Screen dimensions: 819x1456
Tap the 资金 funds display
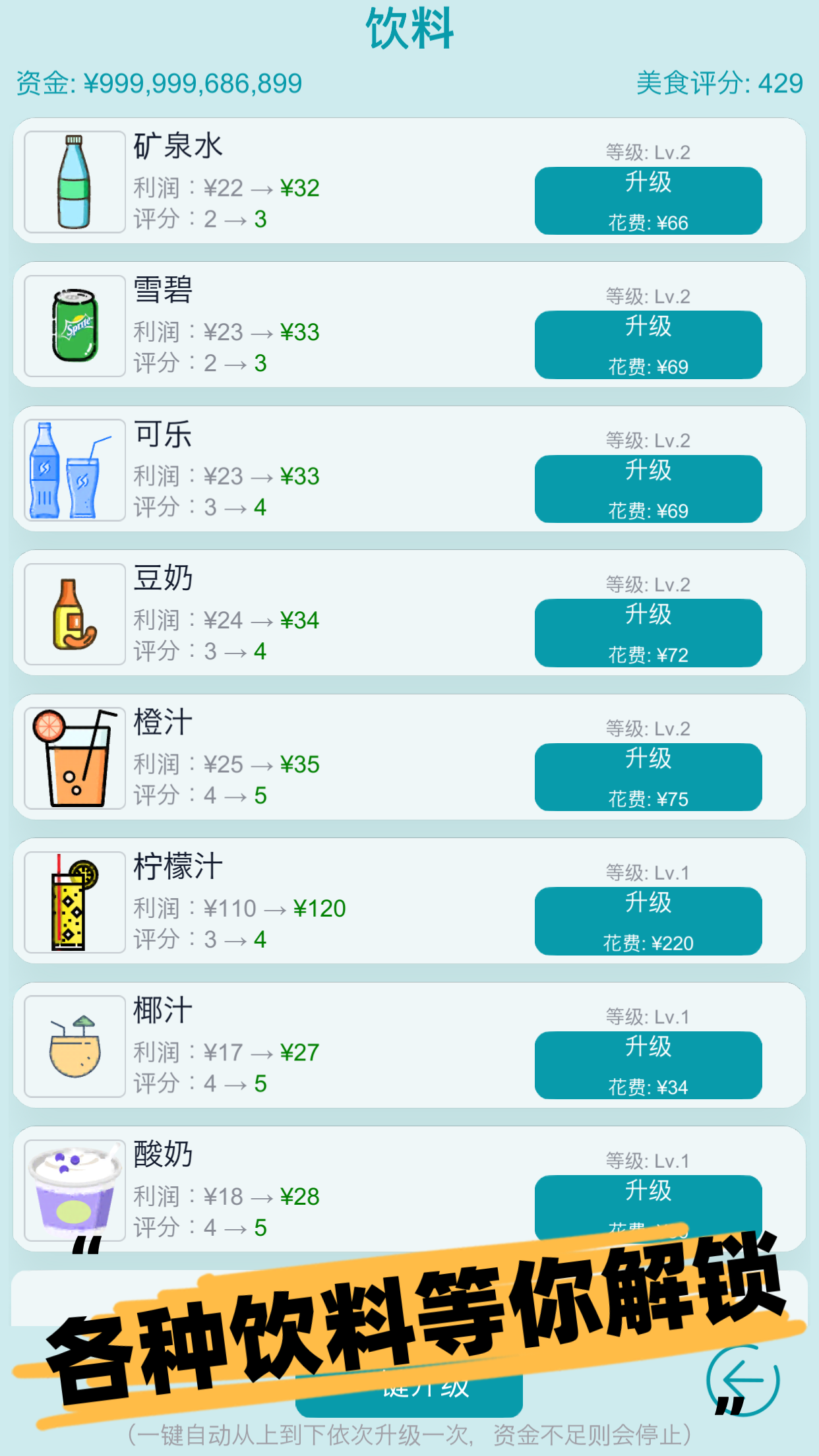pos(158,82)
